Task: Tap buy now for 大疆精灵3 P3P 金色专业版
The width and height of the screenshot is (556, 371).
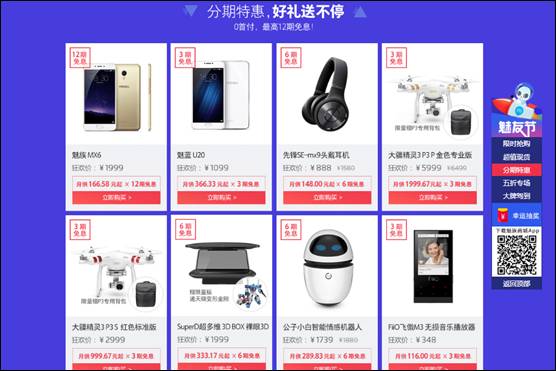Action: pos(433,198)
